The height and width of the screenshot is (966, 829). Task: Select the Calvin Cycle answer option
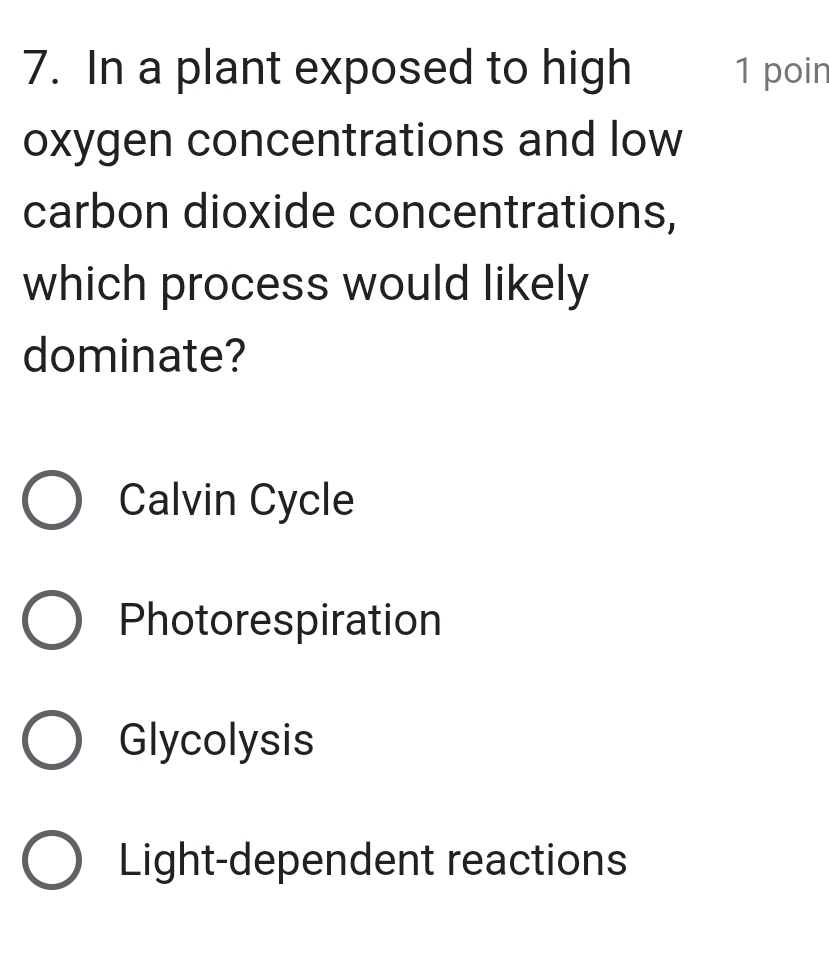[x=52, y=500]
